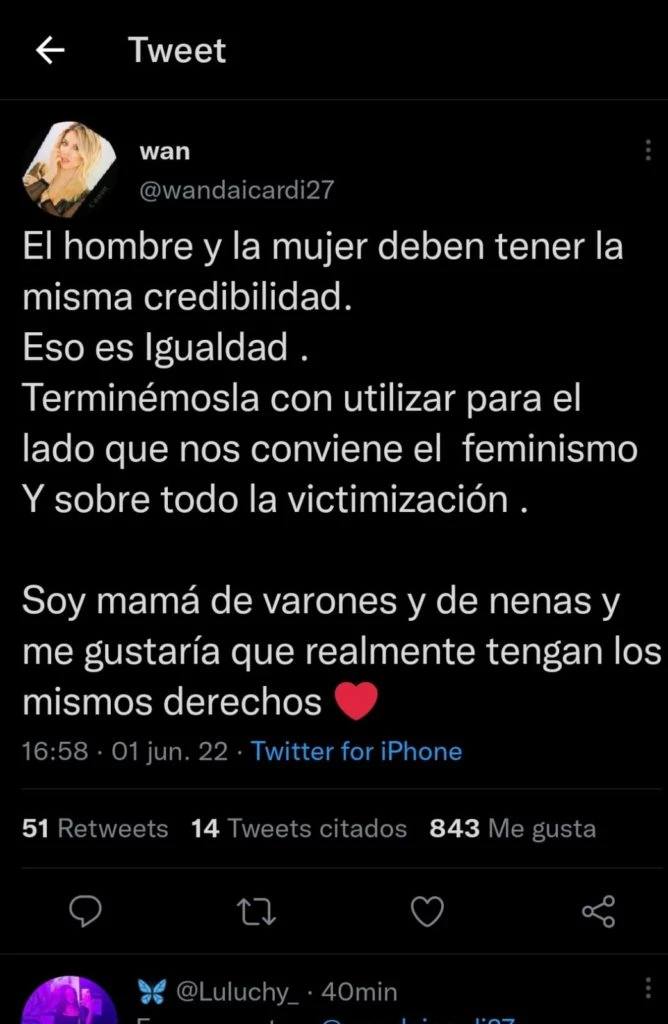The image size is (668, 1024).
Task: Open the @wandaicardi27 profile handle
Action: tap(237, 191)
